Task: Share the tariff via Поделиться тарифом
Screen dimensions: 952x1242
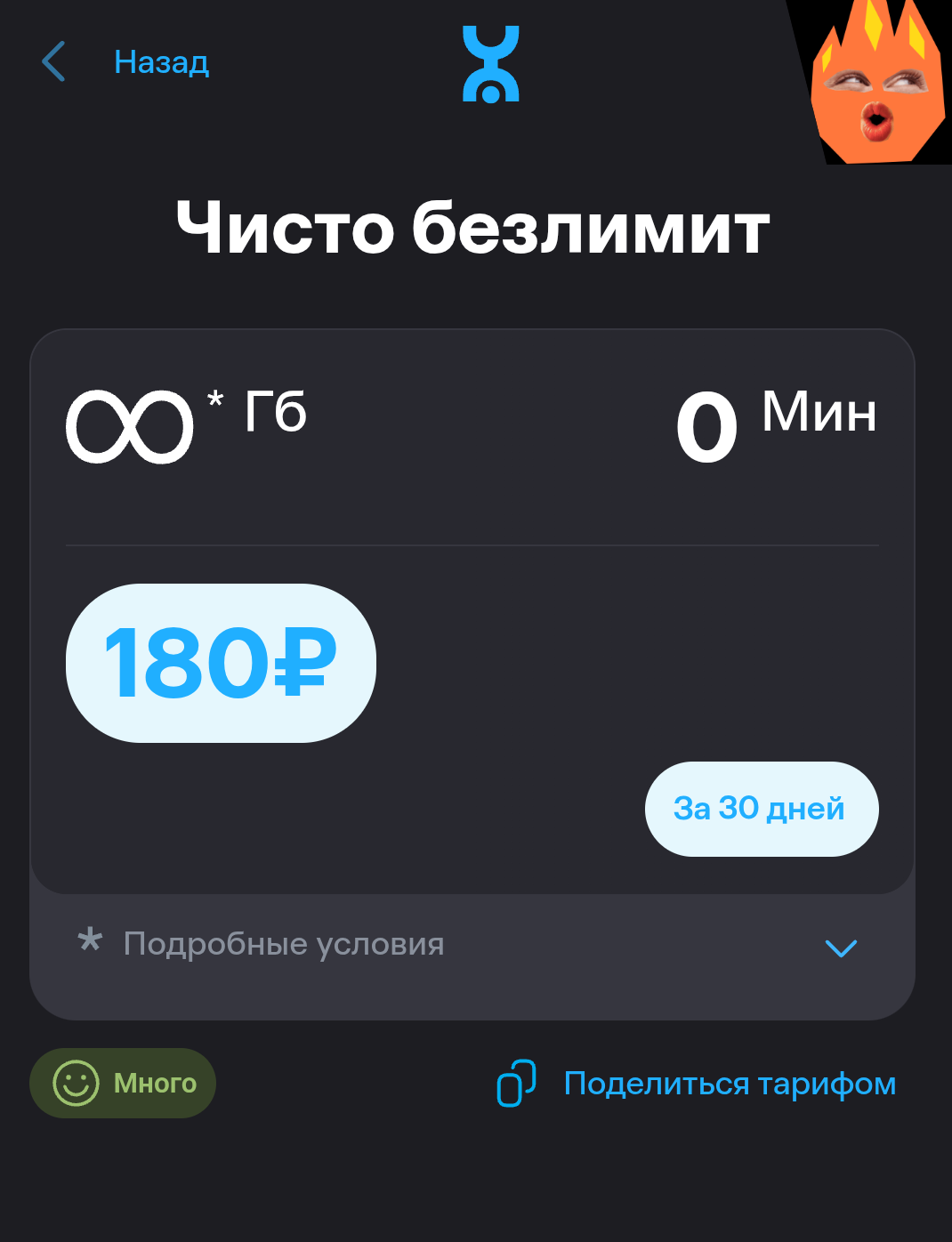Action: click(x=696, y=1084)
